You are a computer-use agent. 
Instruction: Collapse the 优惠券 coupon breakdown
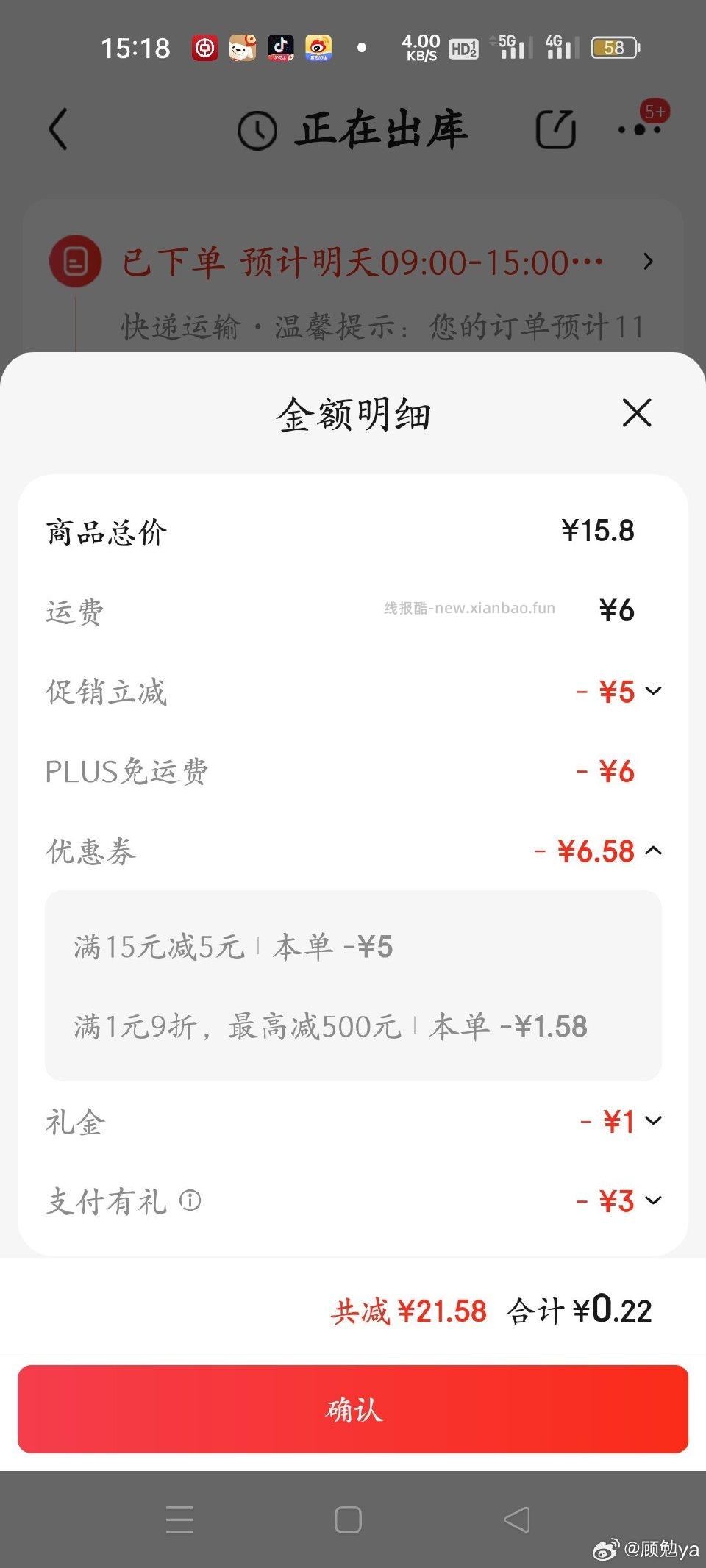(652, 851)
